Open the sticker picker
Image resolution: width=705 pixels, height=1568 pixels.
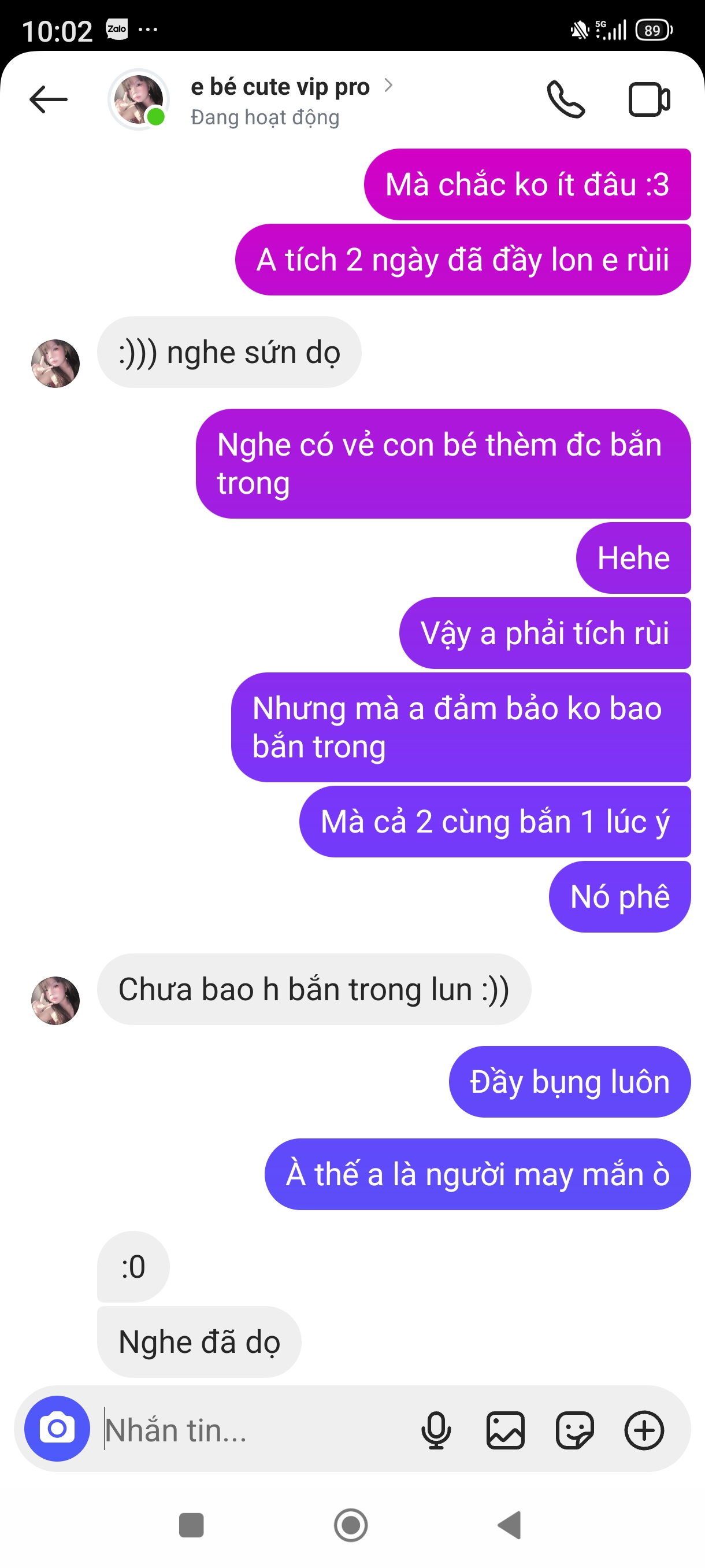point(575,1430)
